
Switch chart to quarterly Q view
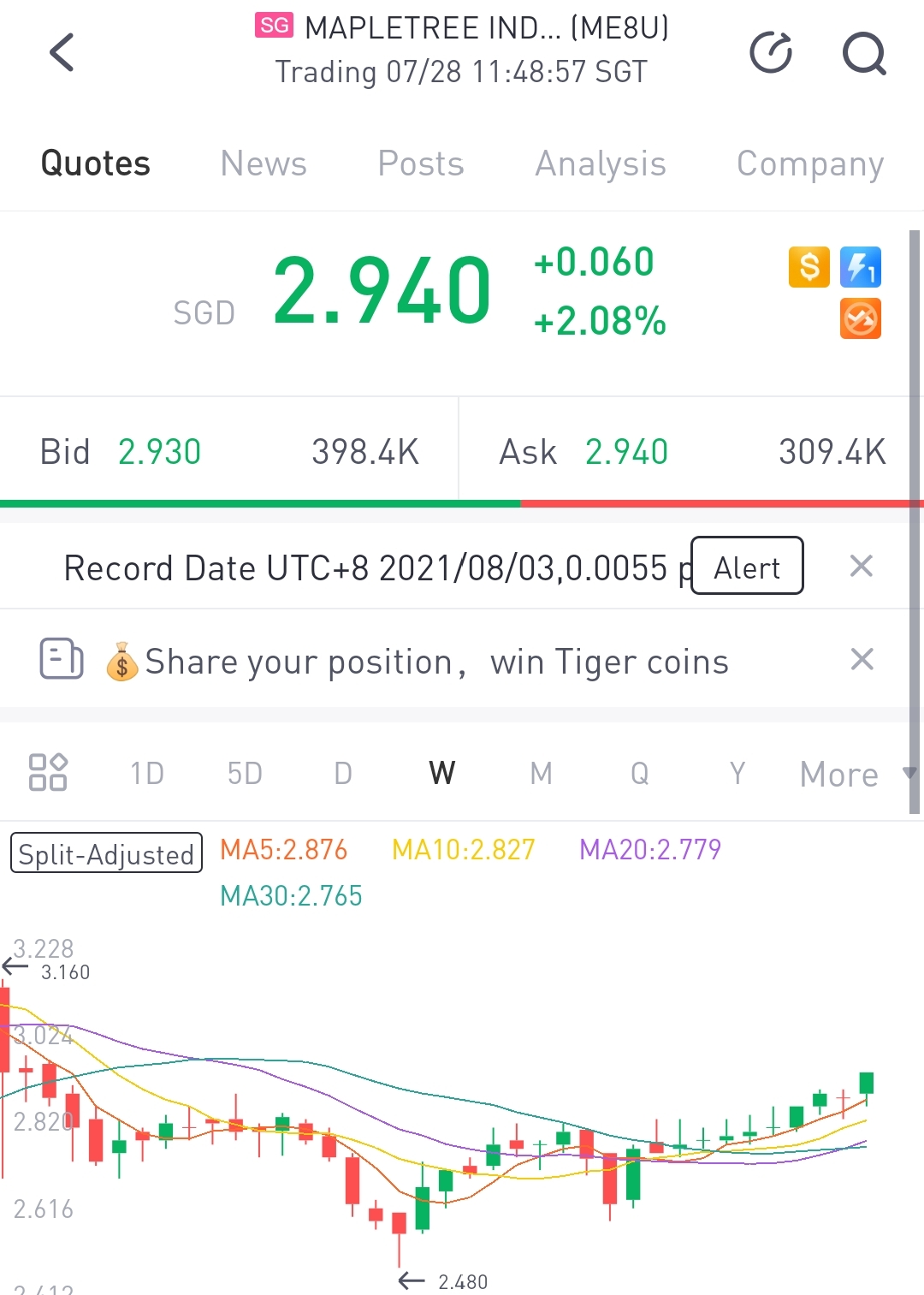pyautogui.click(x=639, y=774)
